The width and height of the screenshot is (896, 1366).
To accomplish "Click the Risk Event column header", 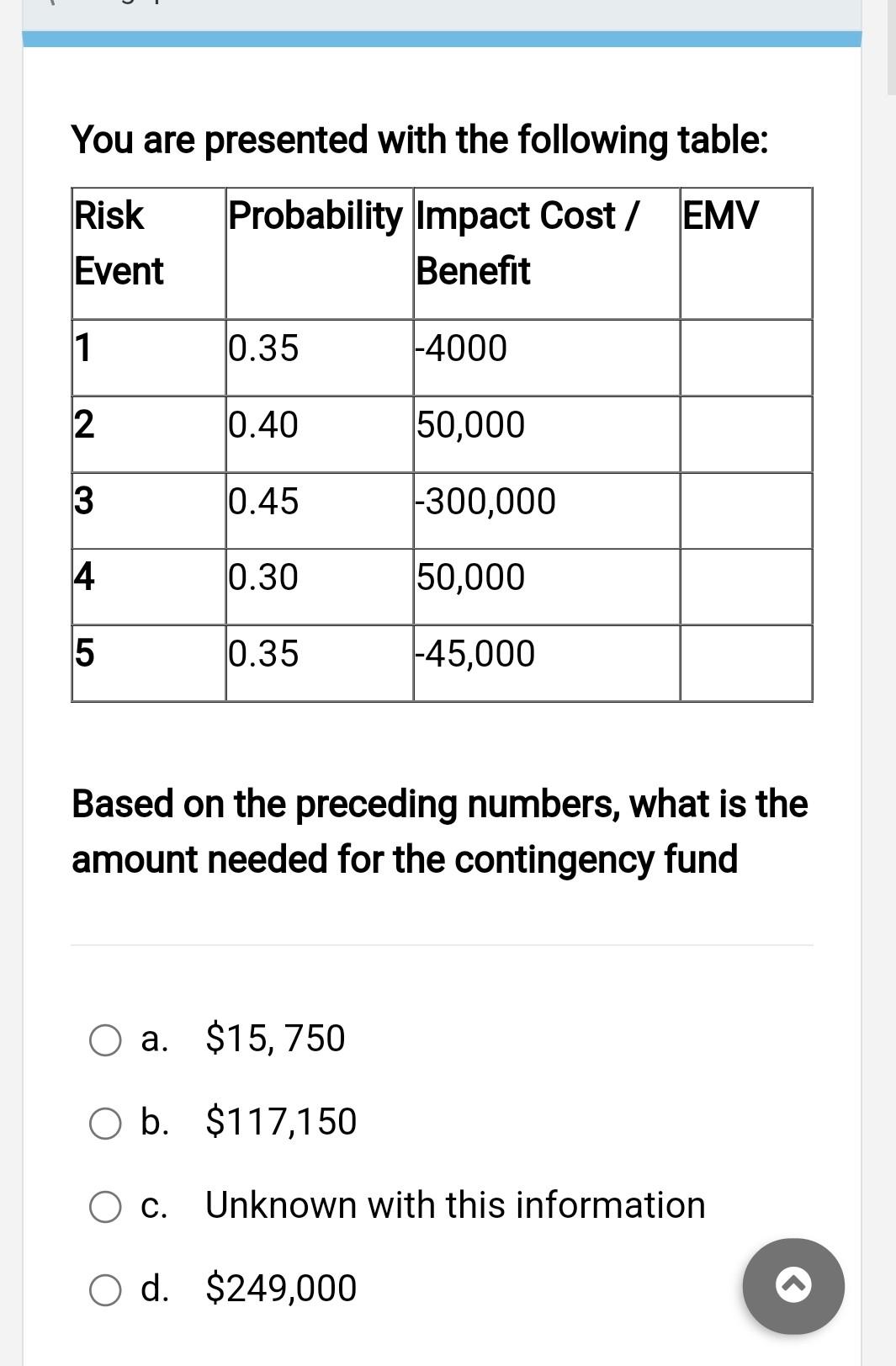I will (x=120, y=242).
